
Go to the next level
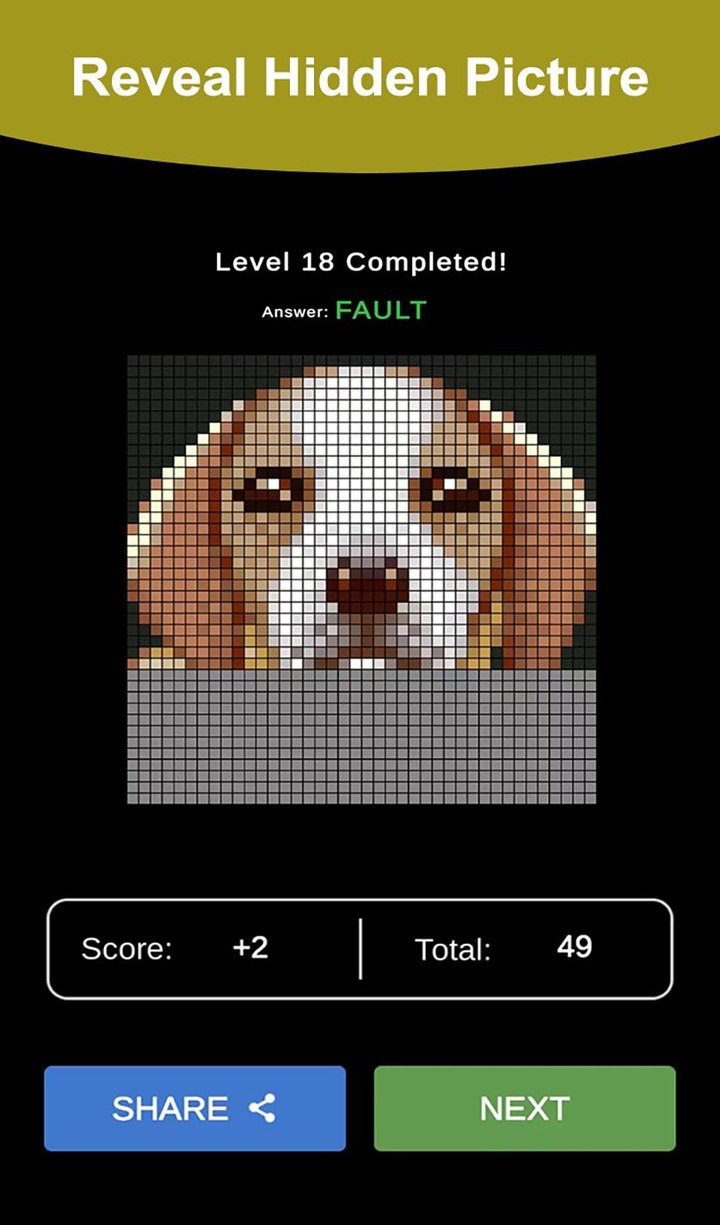coord(524,1108)
